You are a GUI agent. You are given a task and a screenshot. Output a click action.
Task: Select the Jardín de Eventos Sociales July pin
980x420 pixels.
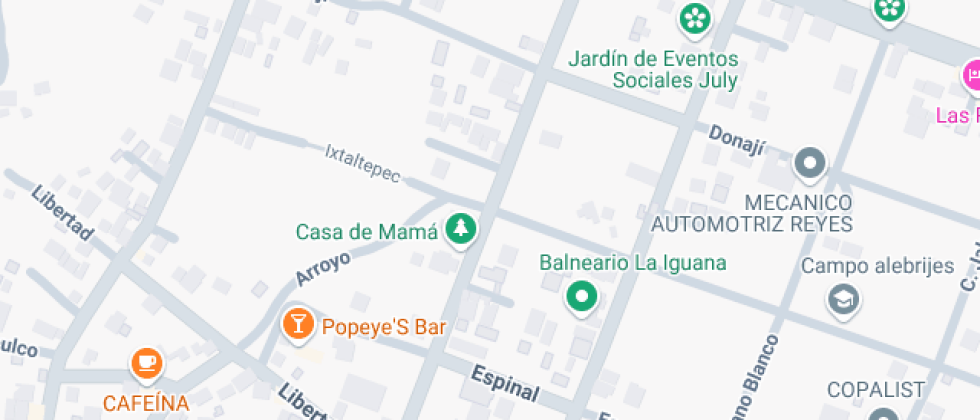pos(693,17)
